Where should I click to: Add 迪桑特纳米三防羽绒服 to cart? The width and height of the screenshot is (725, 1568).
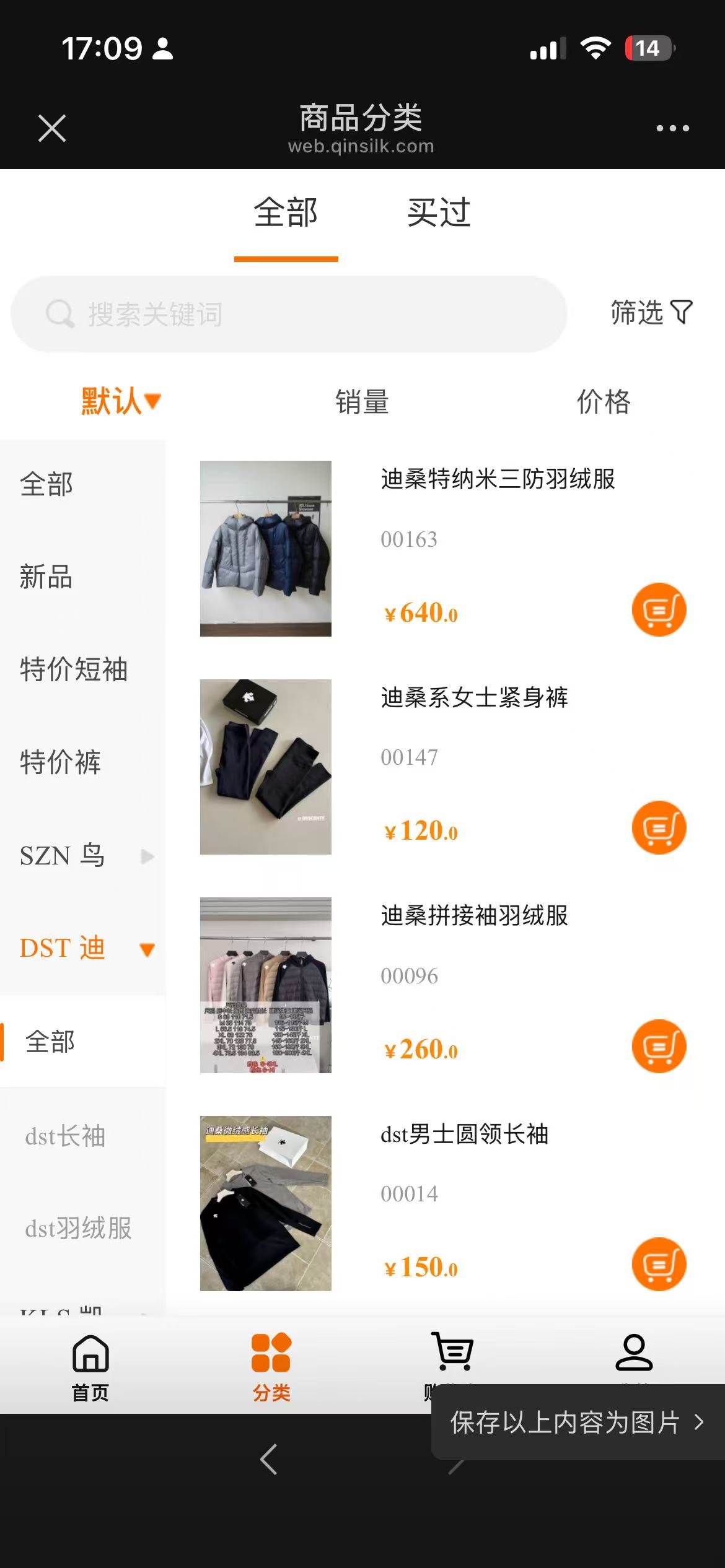[x=659, y=610]
